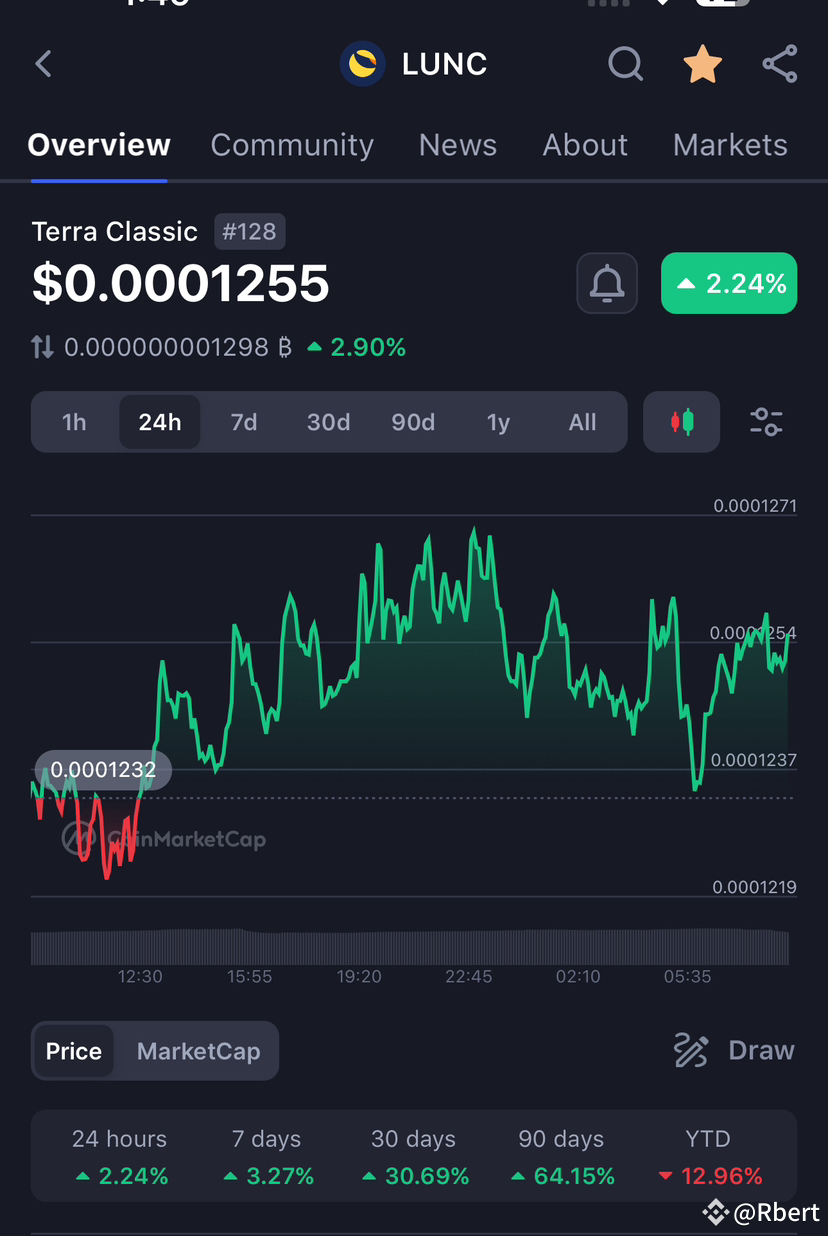
Task: Select the 1y time range
Action: pos(498,421)
